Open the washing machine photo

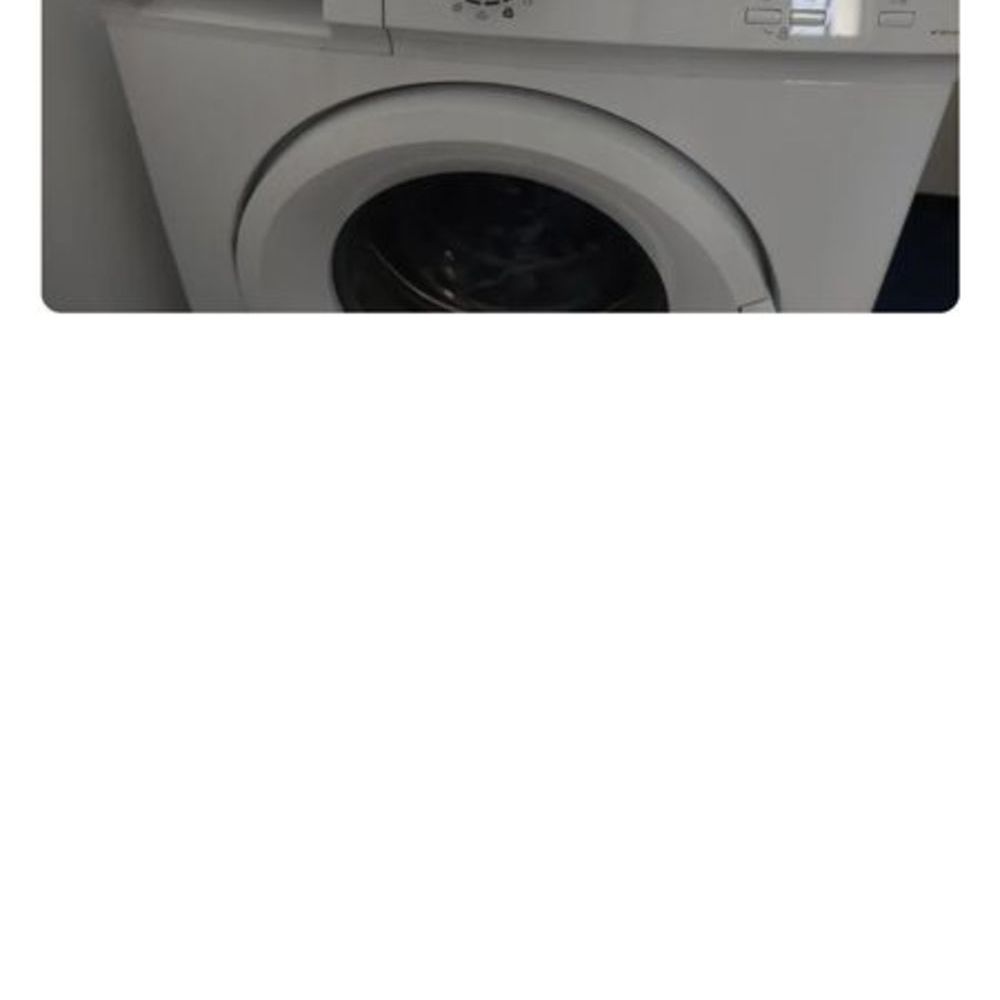click(x=500, y=160)
